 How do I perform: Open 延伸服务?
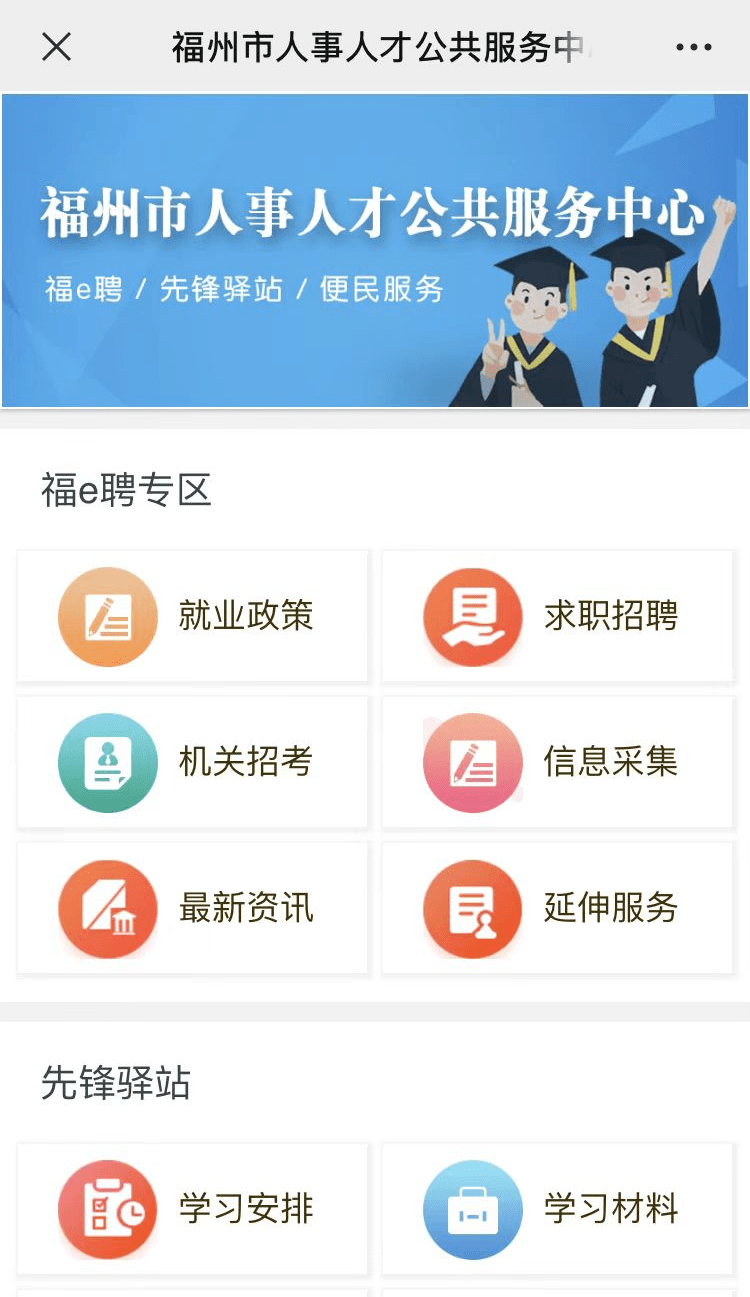[x=557, y=908]
